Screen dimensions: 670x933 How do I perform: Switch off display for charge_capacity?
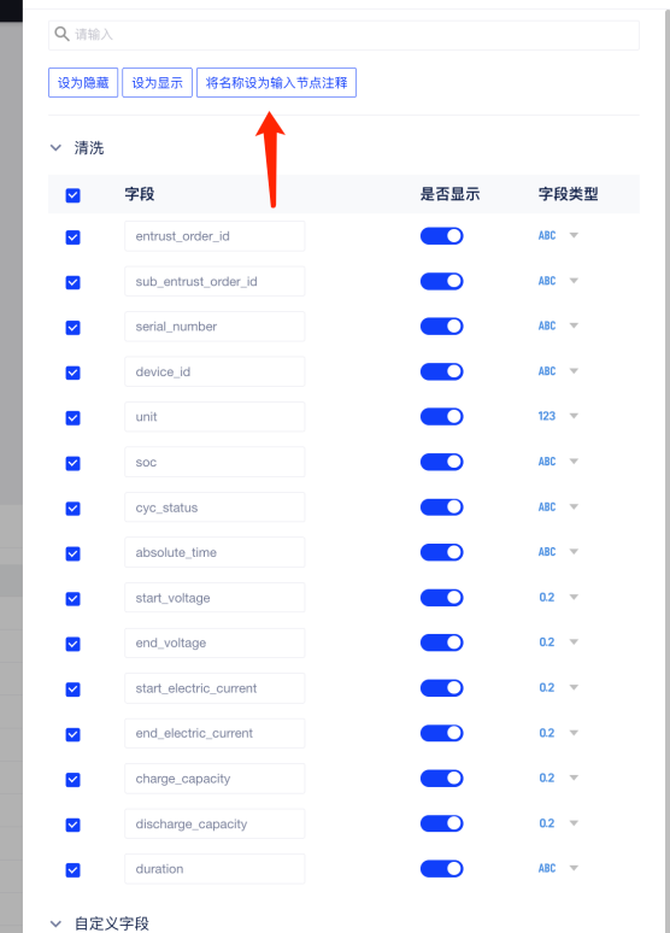tap(441, 778)
